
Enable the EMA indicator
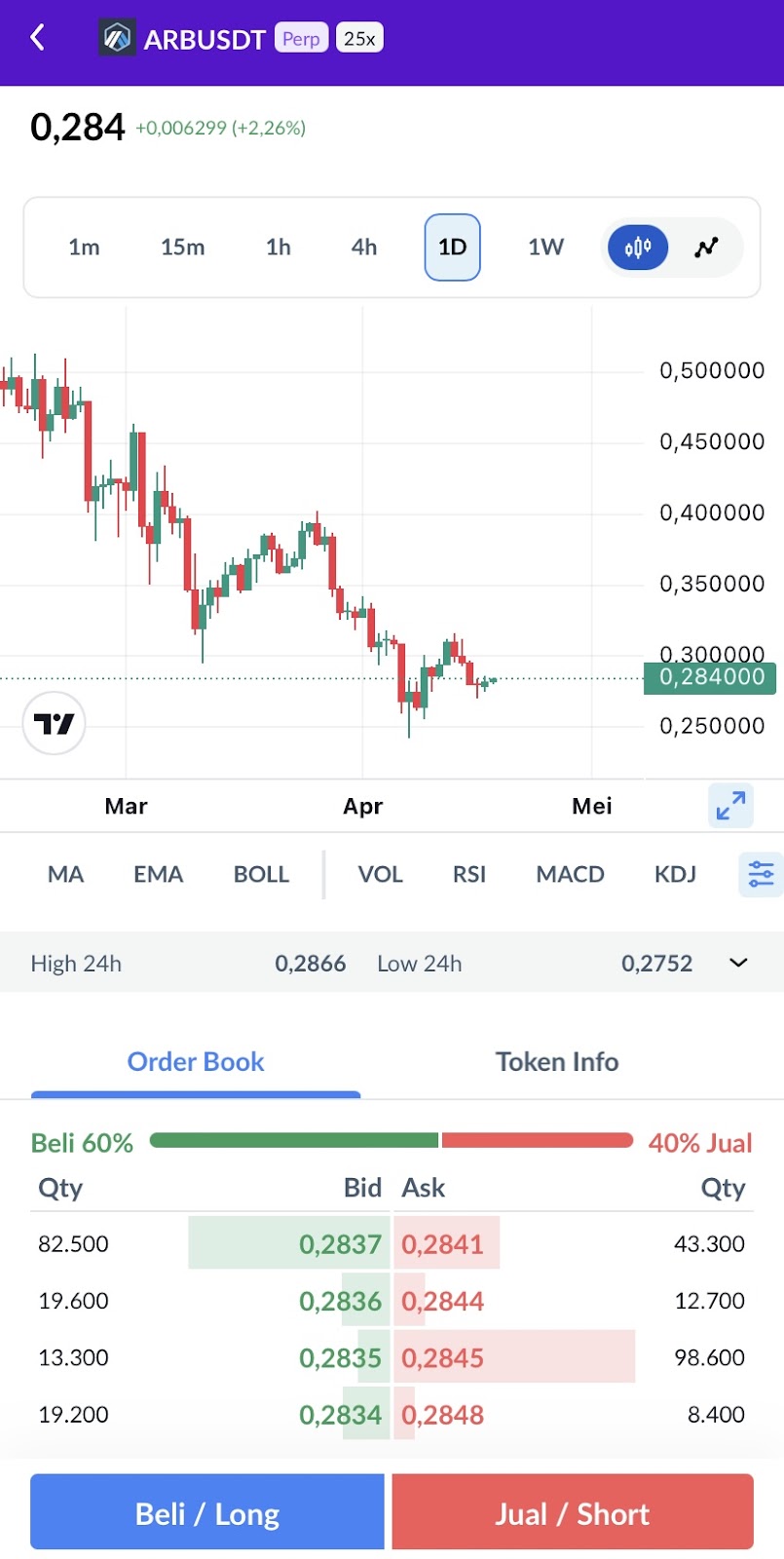158,874
